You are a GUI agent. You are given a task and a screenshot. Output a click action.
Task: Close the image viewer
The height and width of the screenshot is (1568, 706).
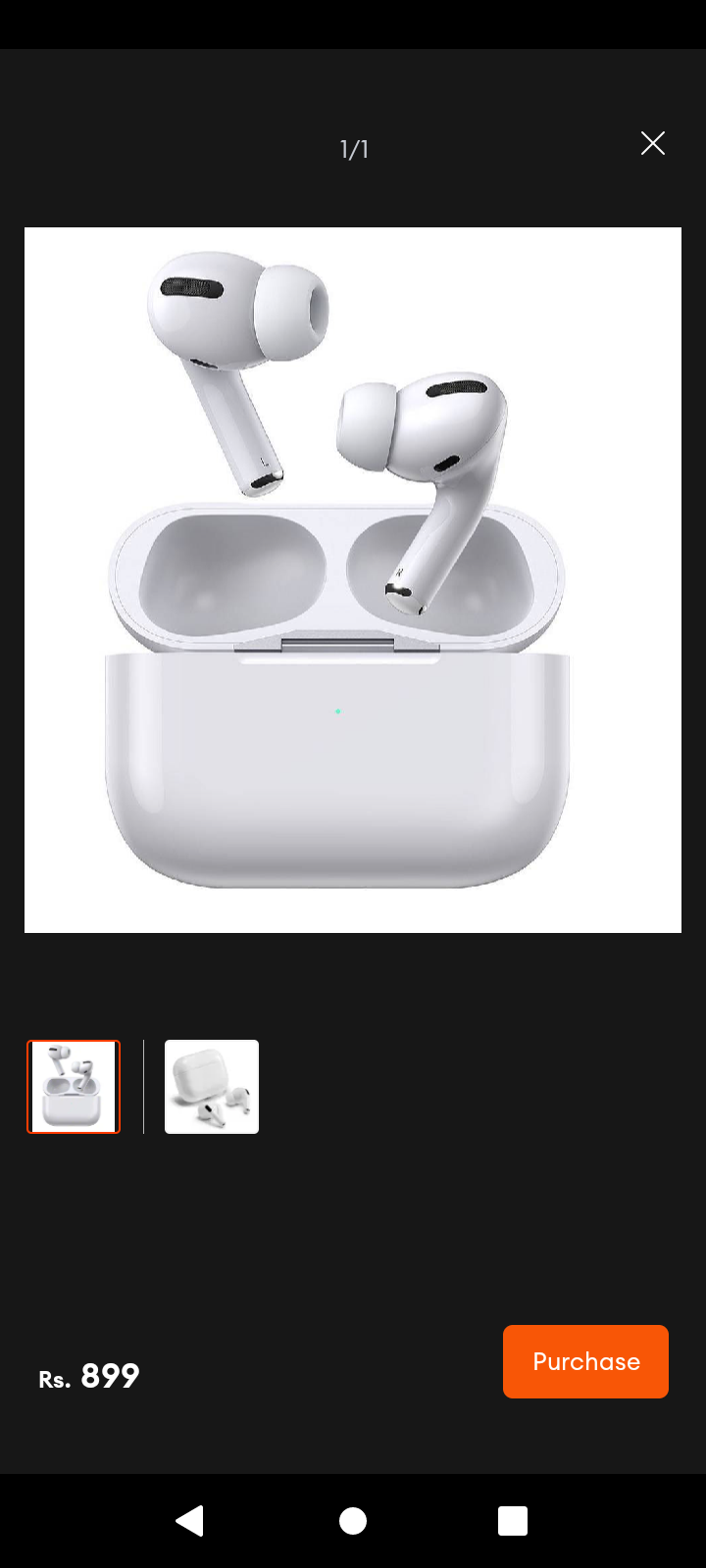[x=653, y=144]
